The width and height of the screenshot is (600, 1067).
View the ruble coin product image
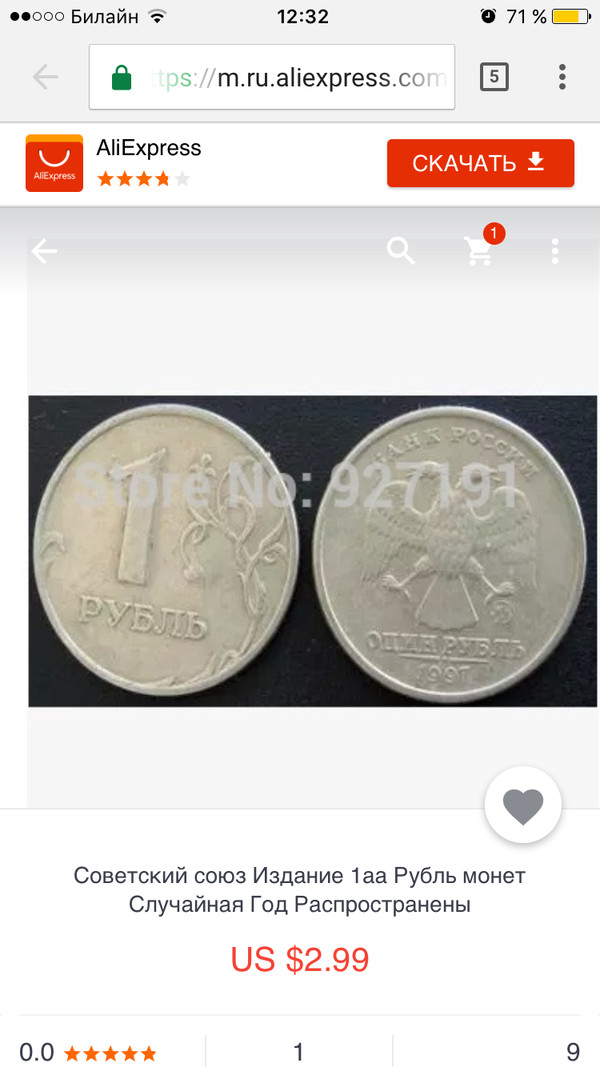312,551
